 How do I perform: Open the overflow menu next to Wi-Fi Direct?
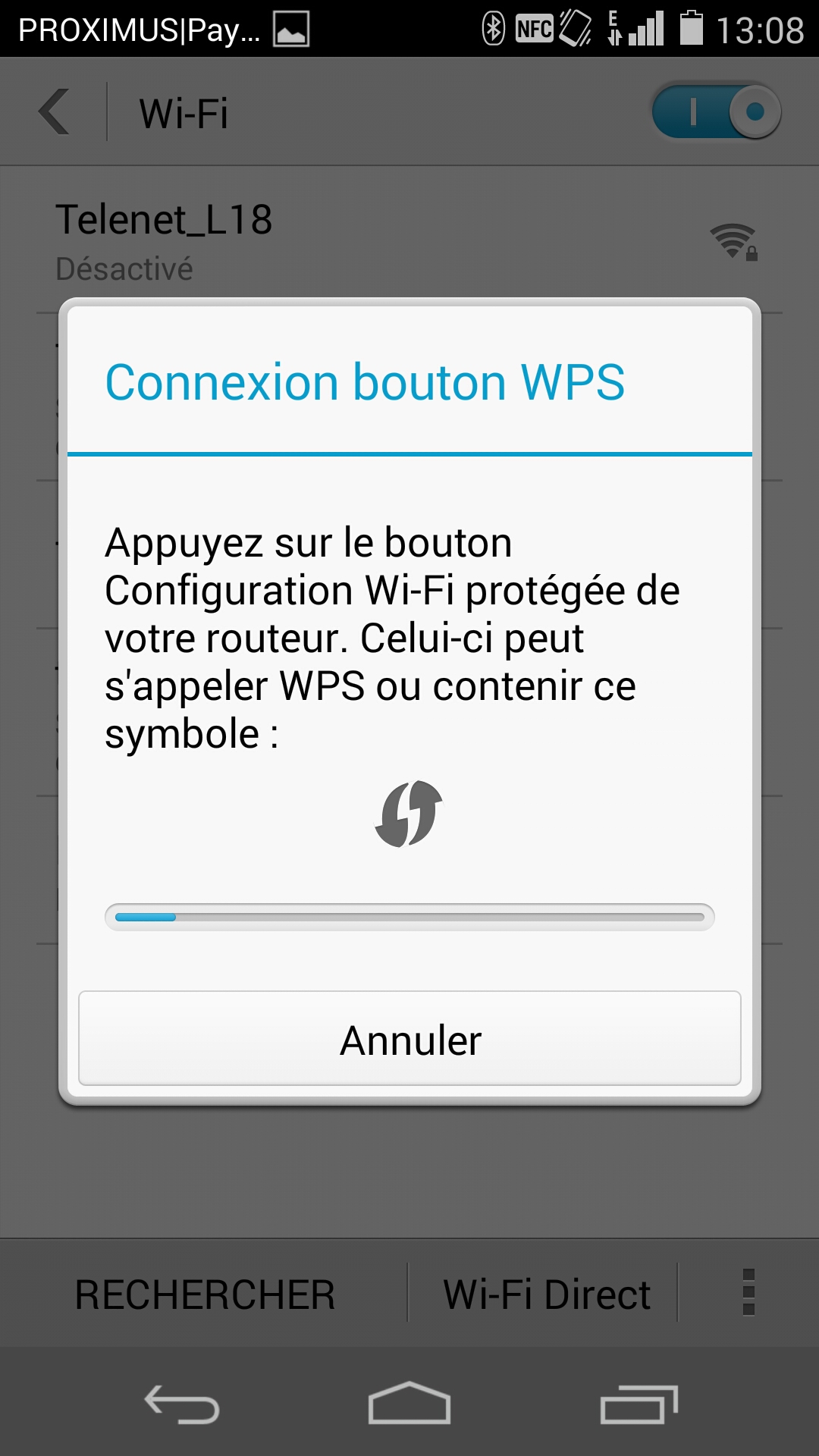click(x=748, y=1292)
